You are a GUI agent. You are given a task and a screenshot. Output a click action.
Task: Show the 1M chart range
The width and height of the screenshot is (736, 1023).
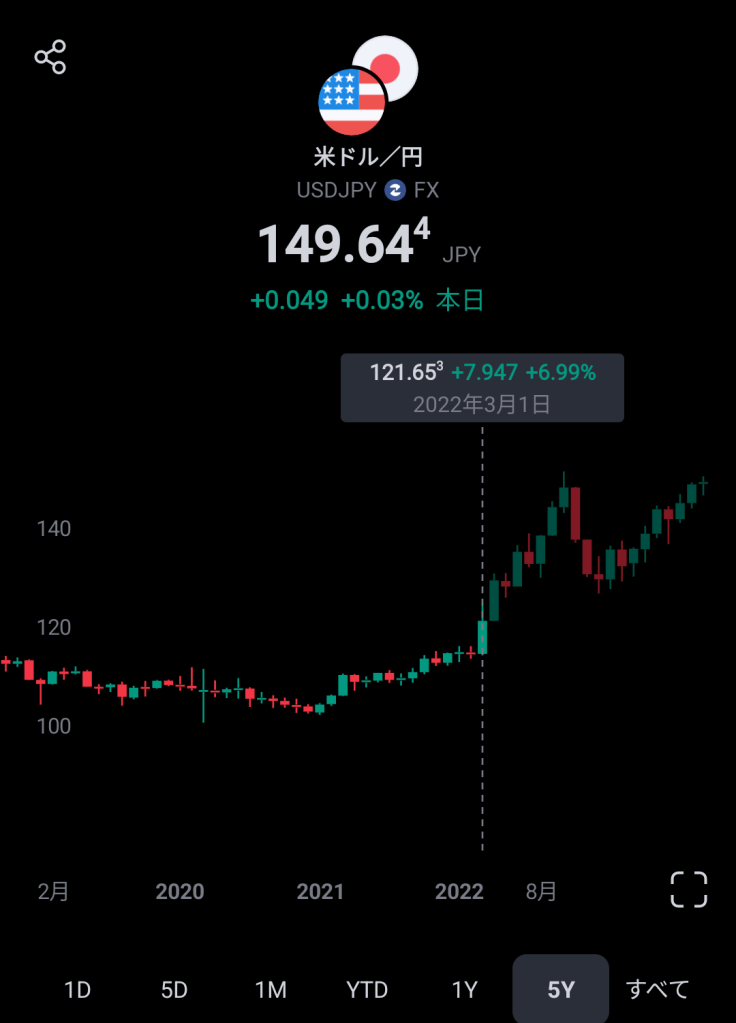[270, 990]
